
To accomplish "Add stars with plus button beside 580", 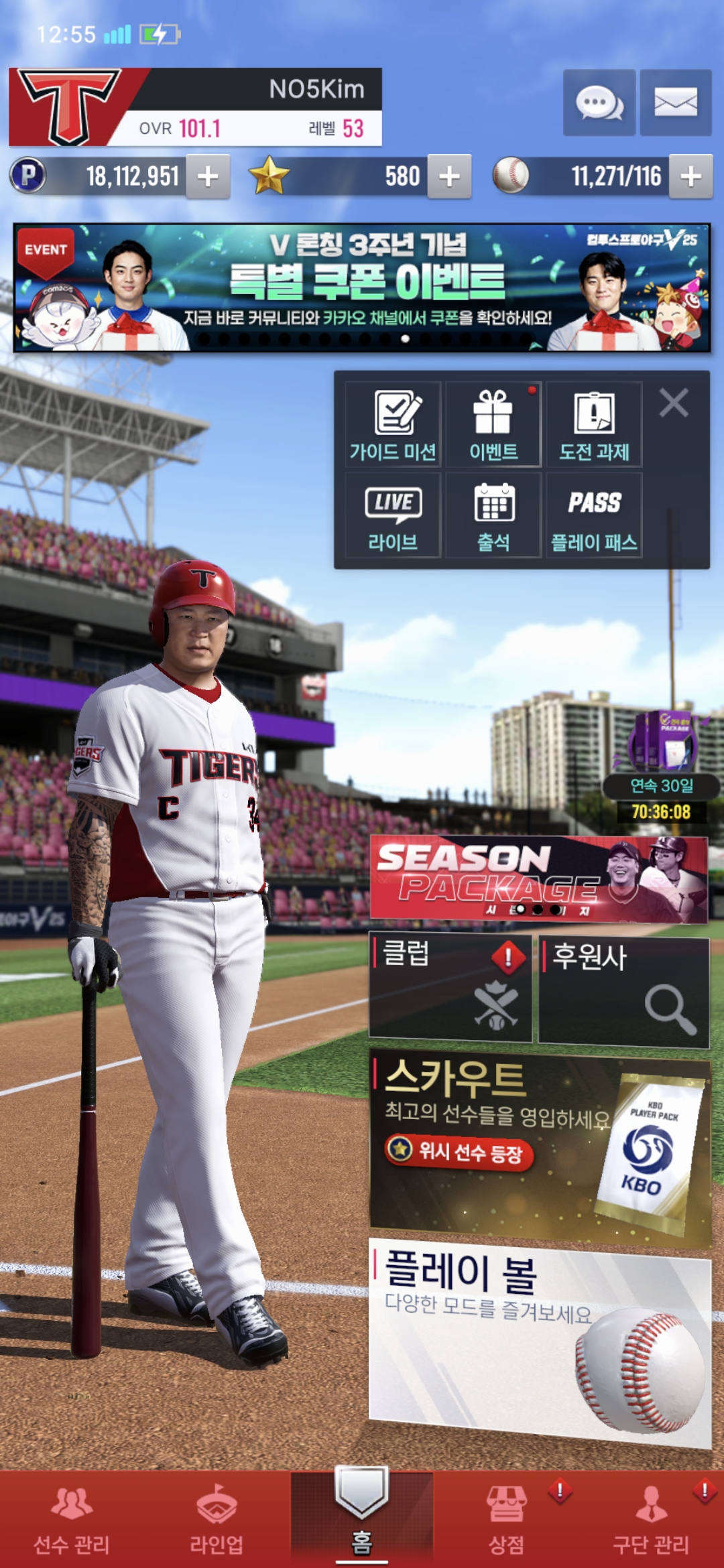I will pos(449,177).
